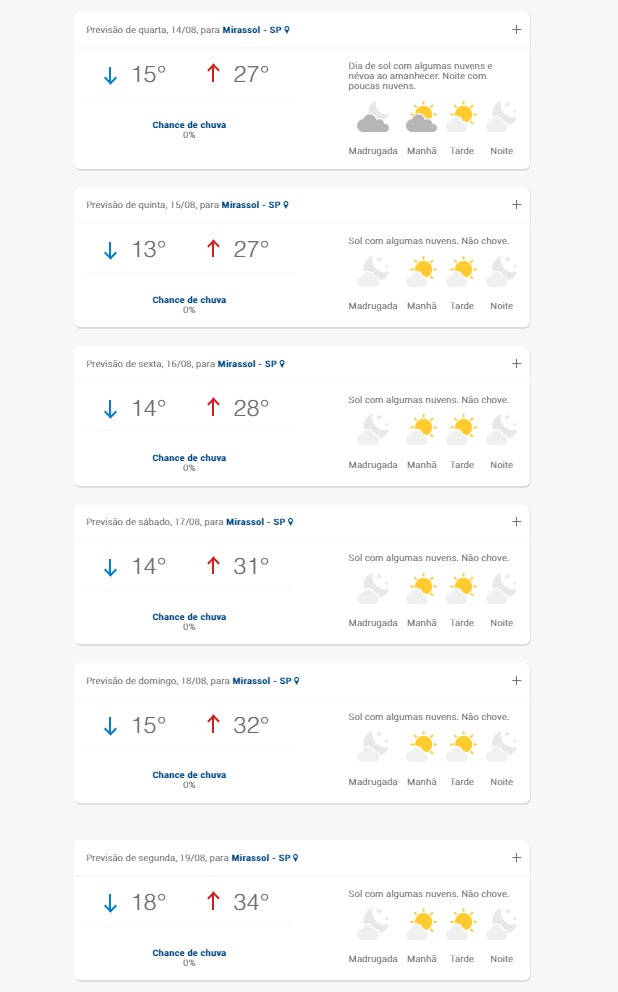This screenshot has width=618, height=992.
Task: Expand the quarta 14/08 forecast card
Action: click(516, 30)
